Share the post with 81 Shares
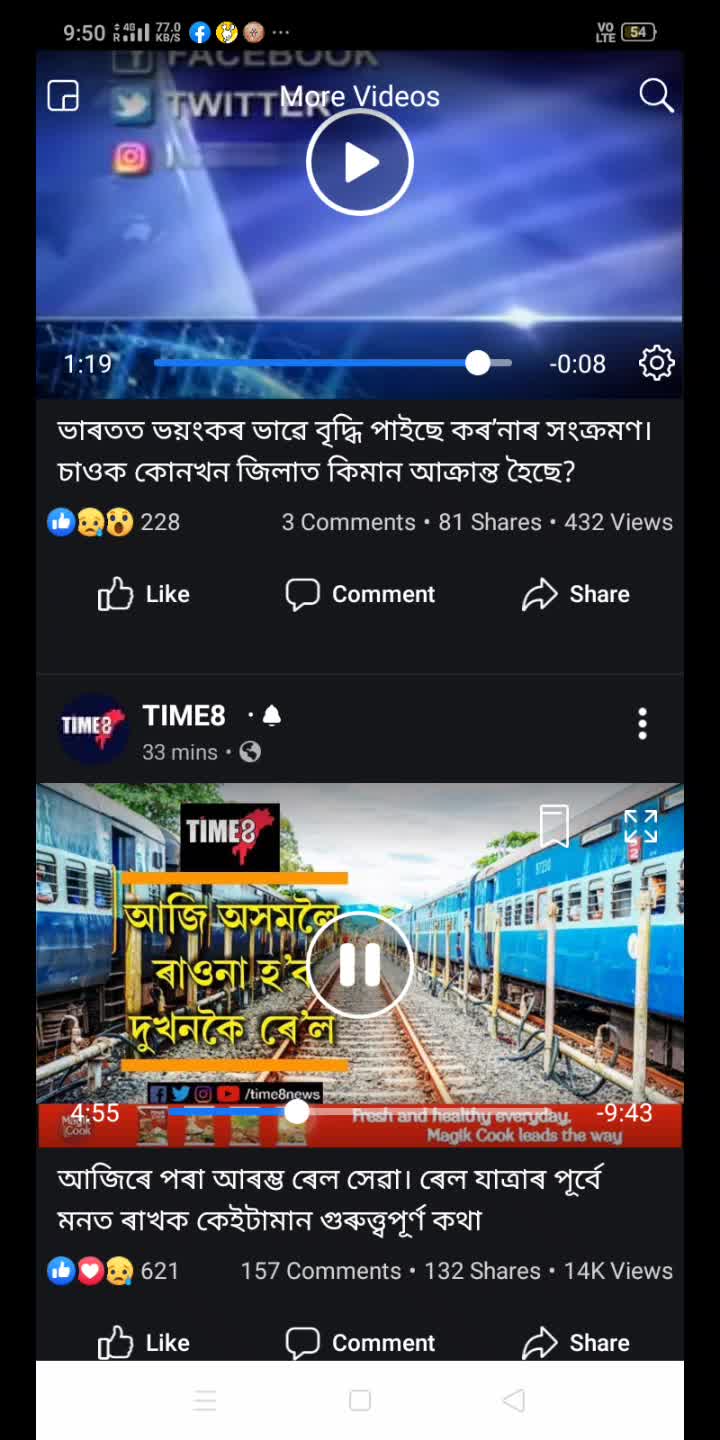This screenshot has height=1440, width=720. [576, 594]
